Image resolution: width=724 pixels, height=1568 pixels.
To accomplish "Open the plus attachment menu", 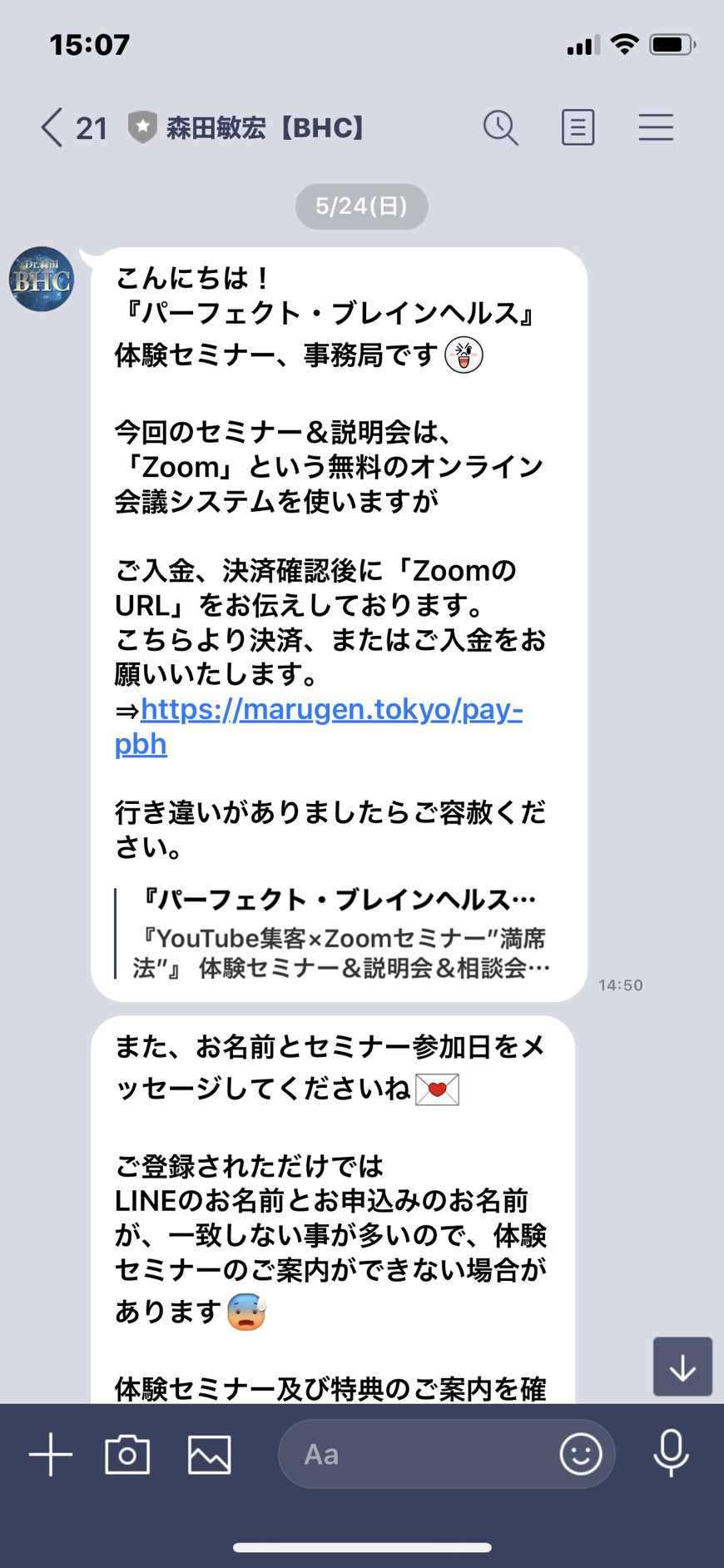I will [51, 1454].
